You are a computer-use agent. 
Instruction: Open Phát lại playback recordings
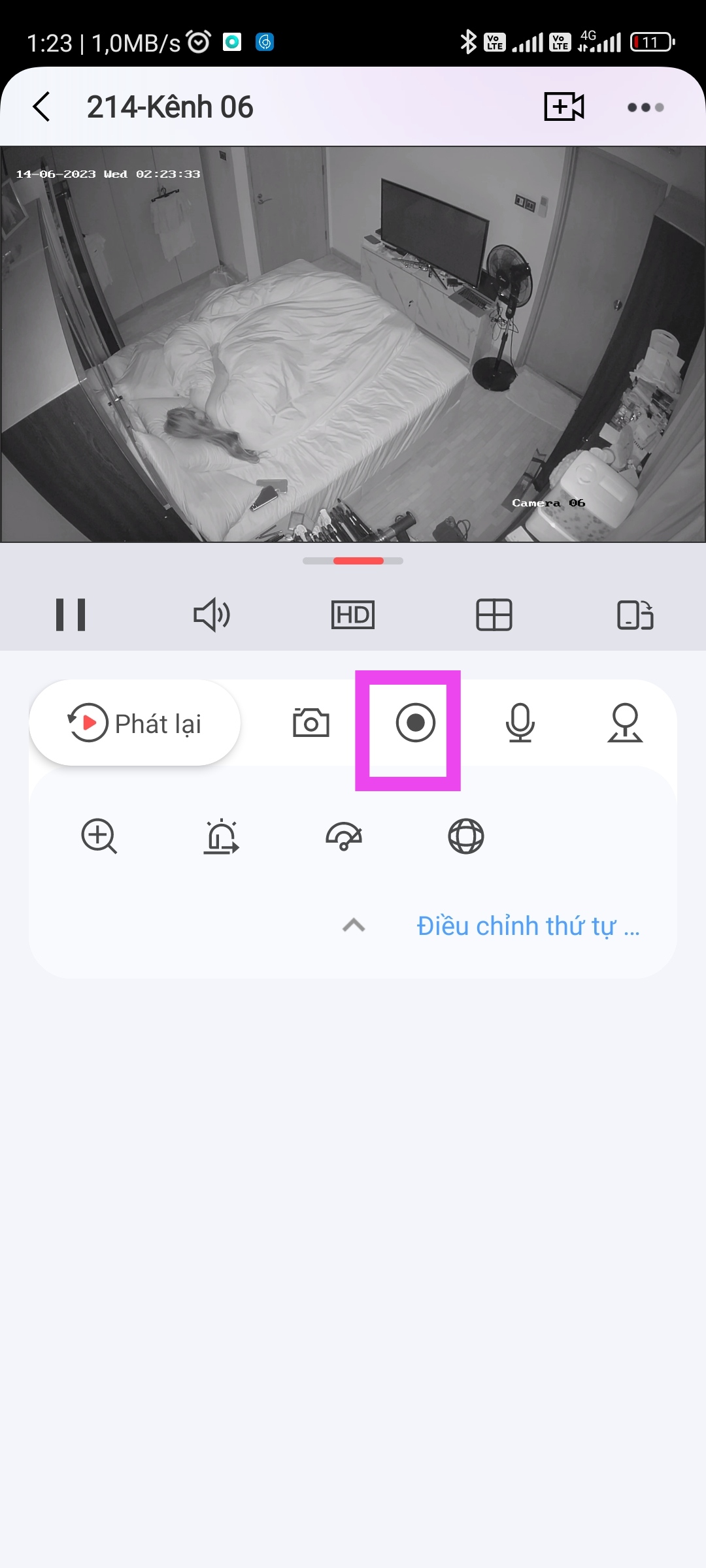[135, 723]
